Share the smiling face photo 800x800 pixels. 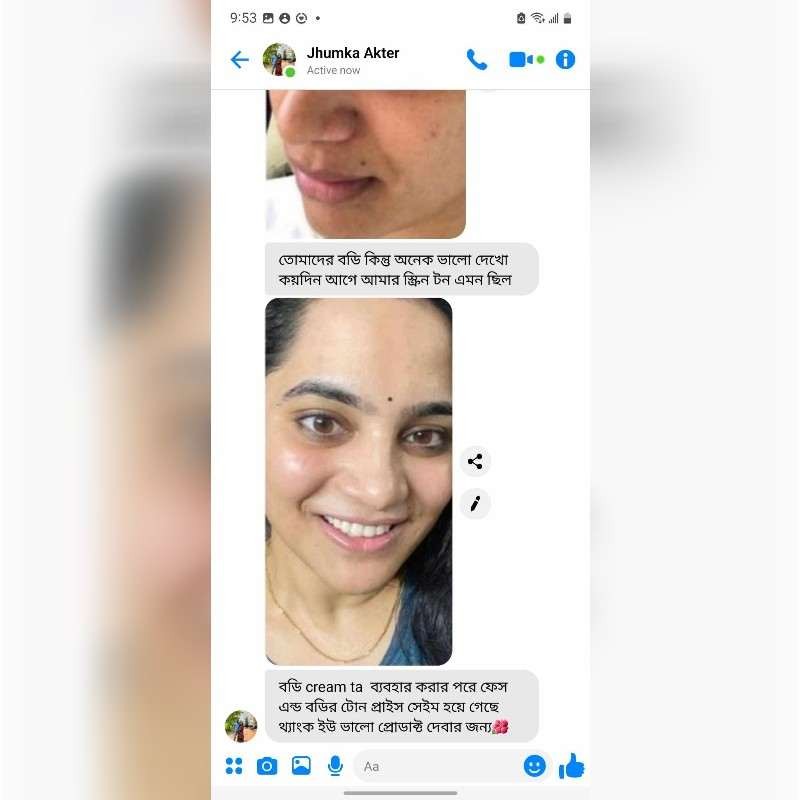tap(475, 461)
